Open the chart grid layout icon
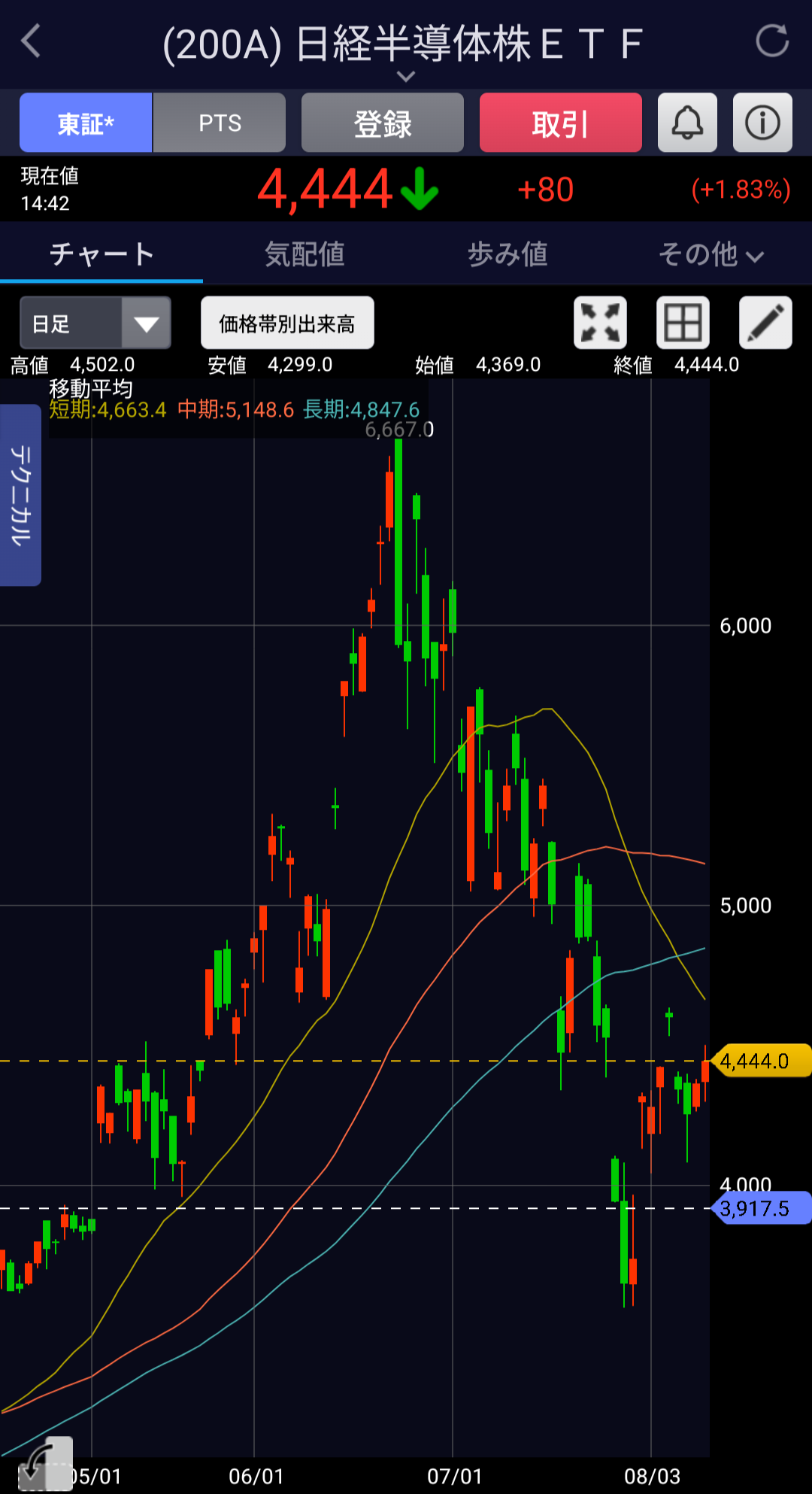The image size is (812, 1494). coord(683,323)
